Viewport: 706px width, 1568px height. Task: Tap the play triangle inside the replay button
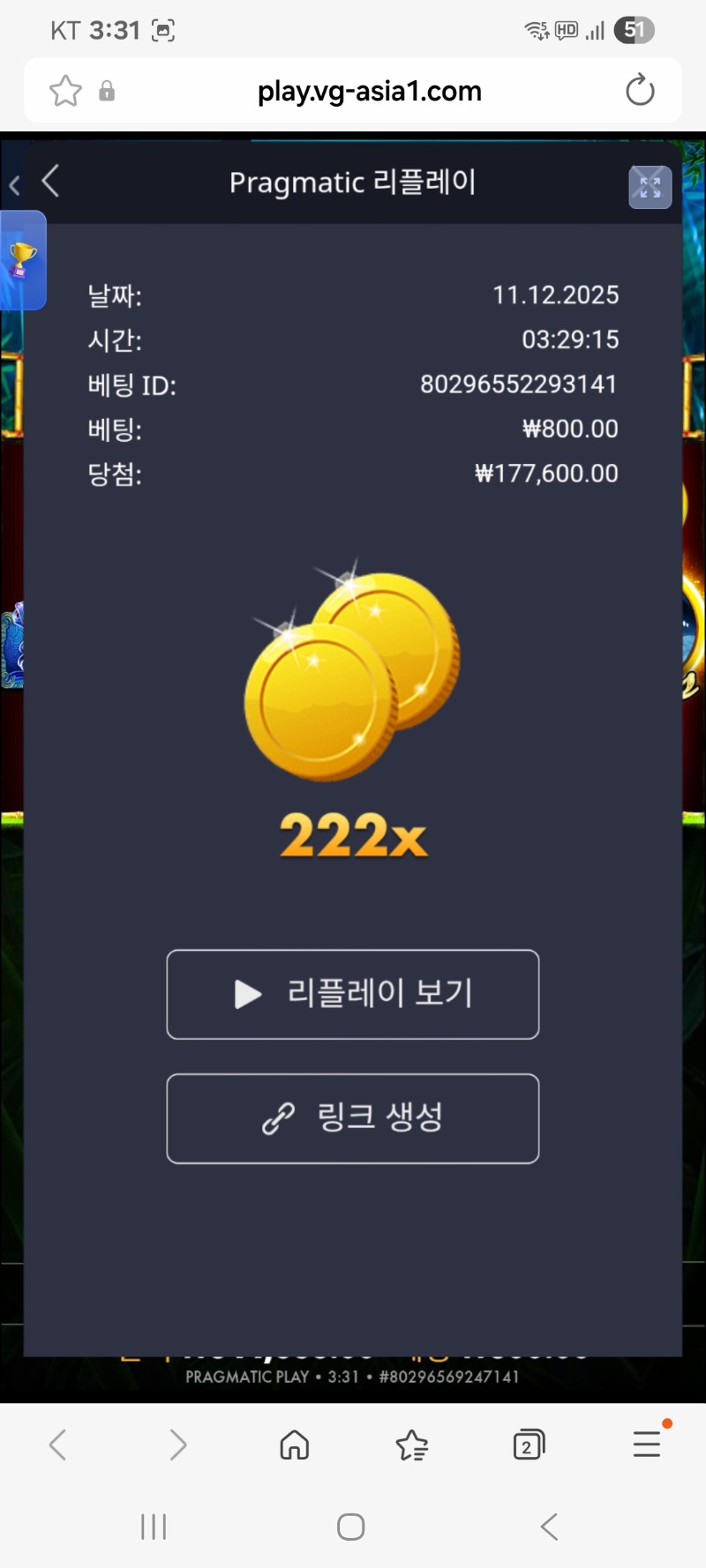pos(245,994)
